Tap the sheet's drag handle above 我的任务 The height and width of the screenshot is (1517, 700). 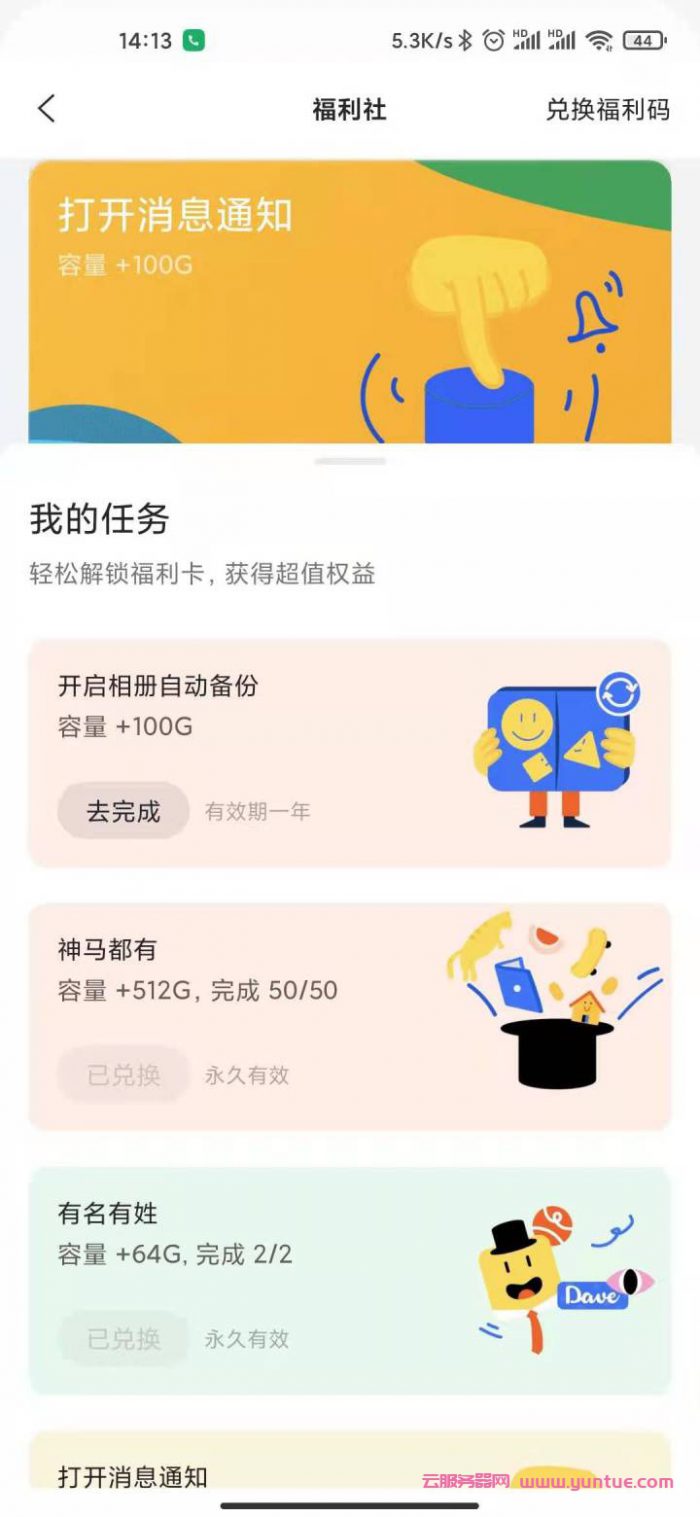click(x=350, y=461)
